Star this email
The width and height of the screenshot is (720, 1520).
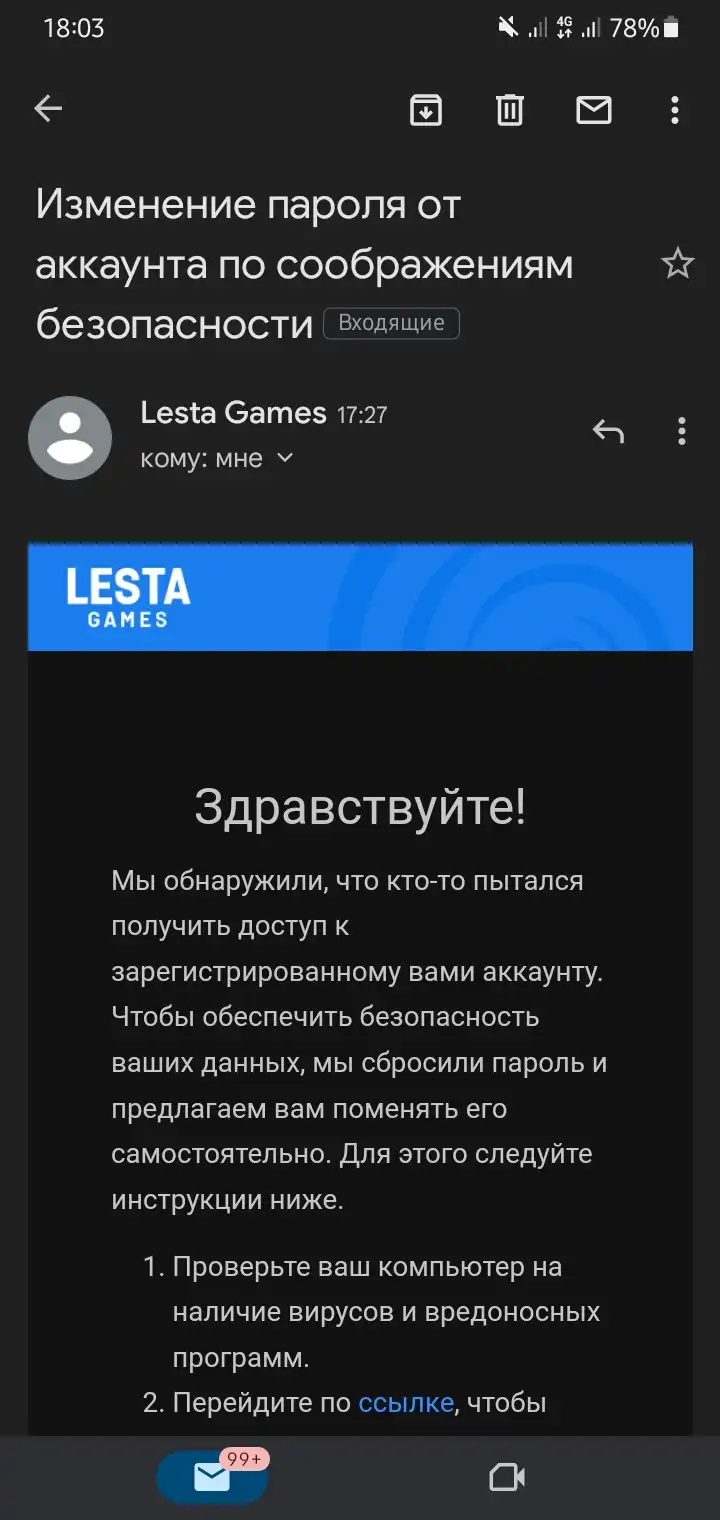[678, 264]
